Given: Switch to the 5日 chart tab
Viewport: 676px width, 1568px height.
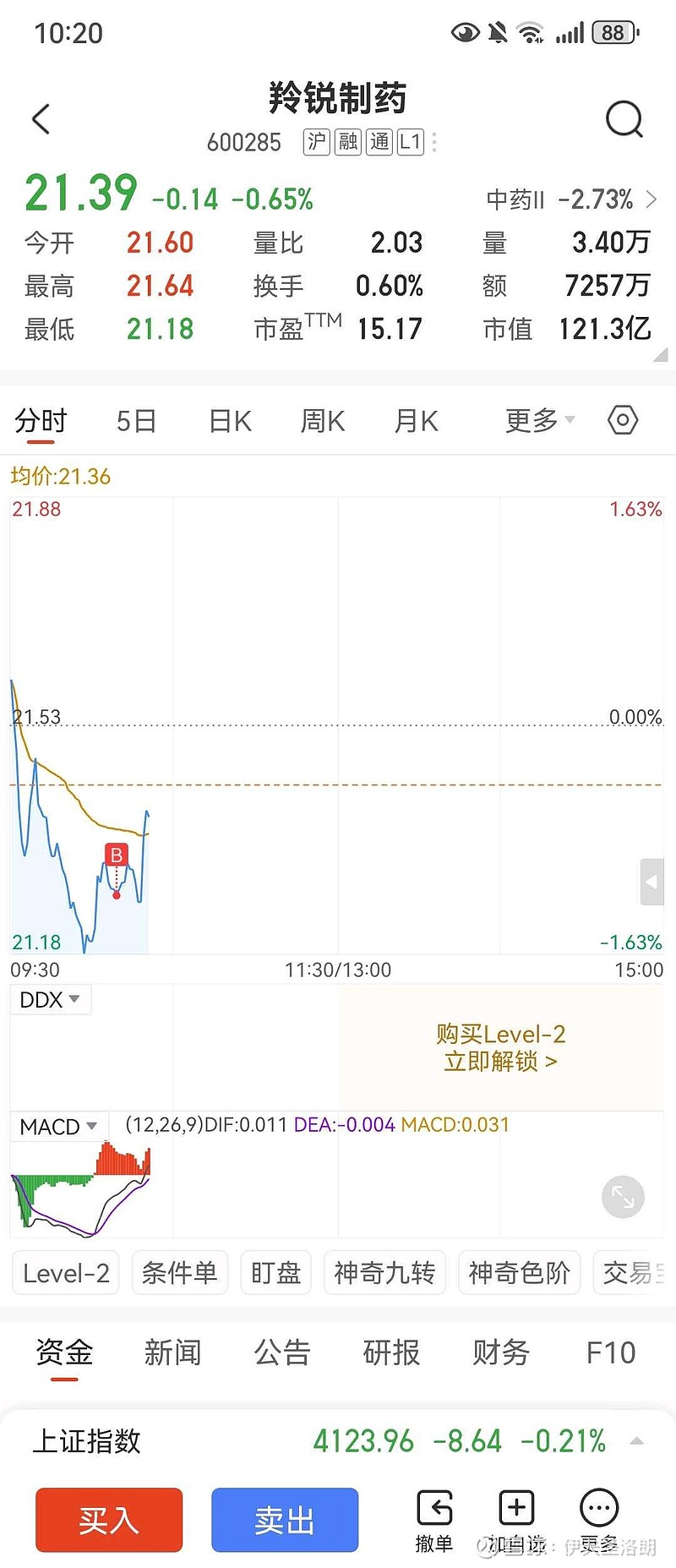Looking at the screenshot, I should pos(136,420).
